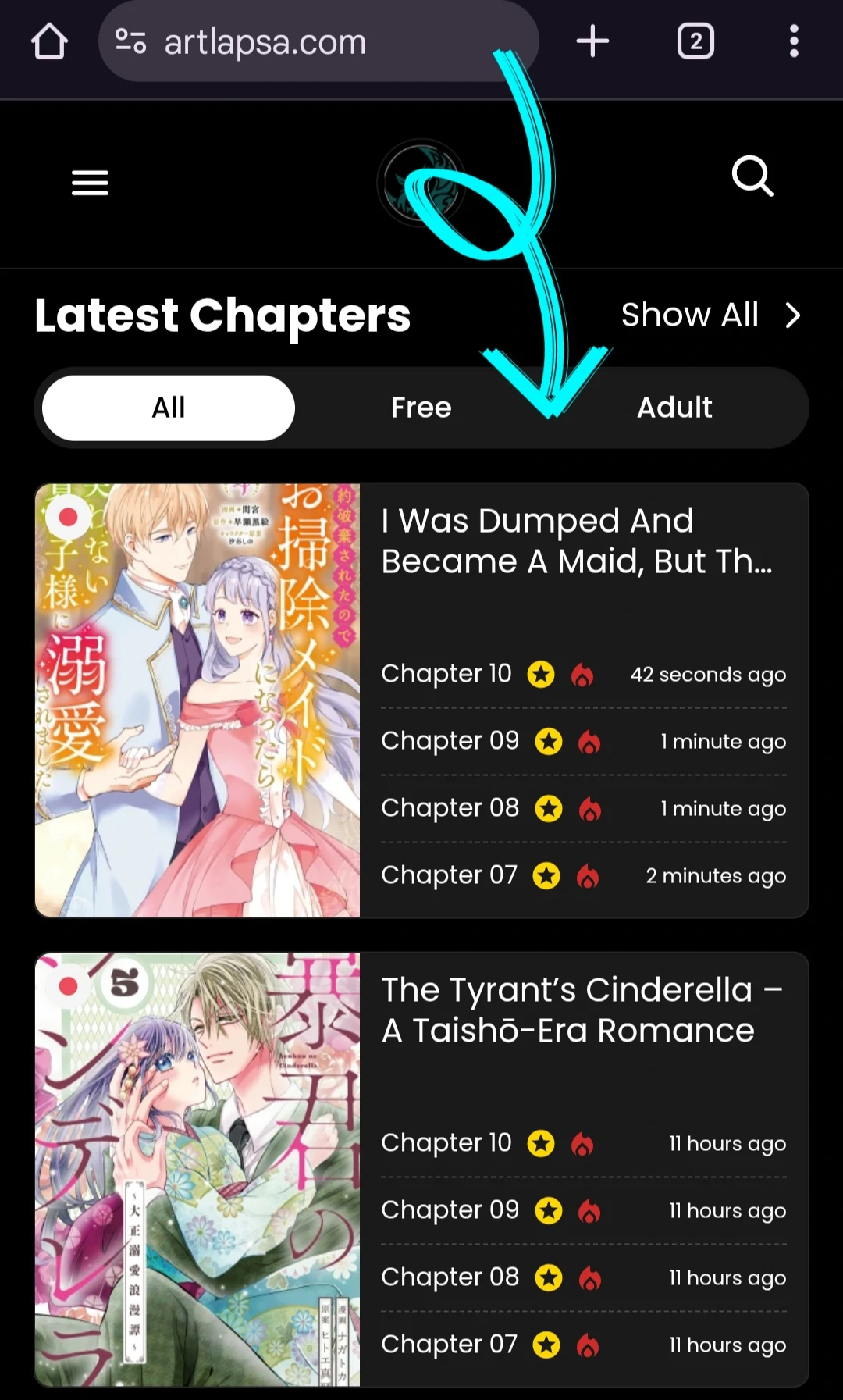Viewport: 843px width, 1400px height.
Task: Show all latest chapters
Action: point(710,315)
